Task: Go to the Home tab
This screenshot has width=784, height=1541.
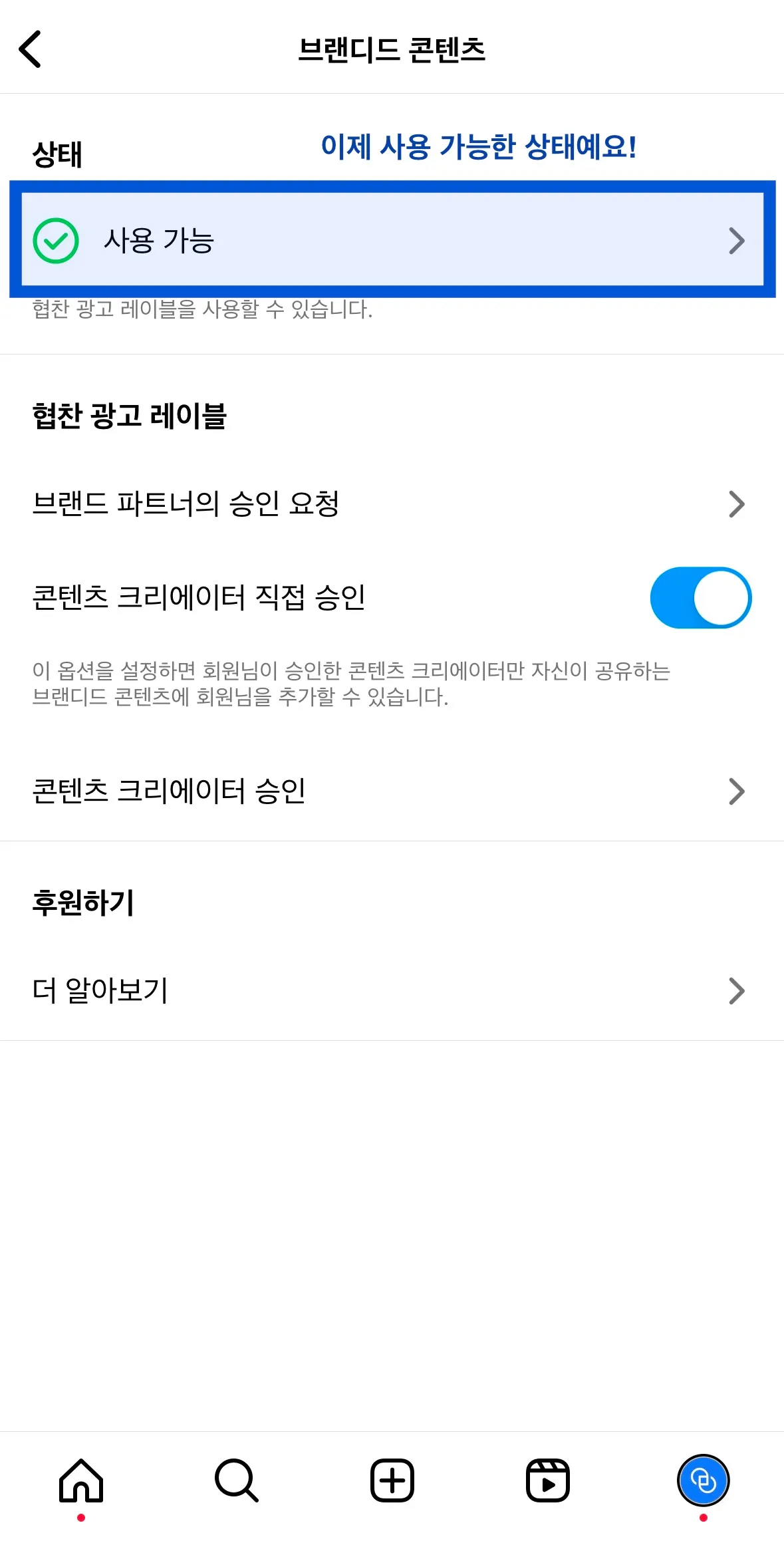Action: [81, 1480]
